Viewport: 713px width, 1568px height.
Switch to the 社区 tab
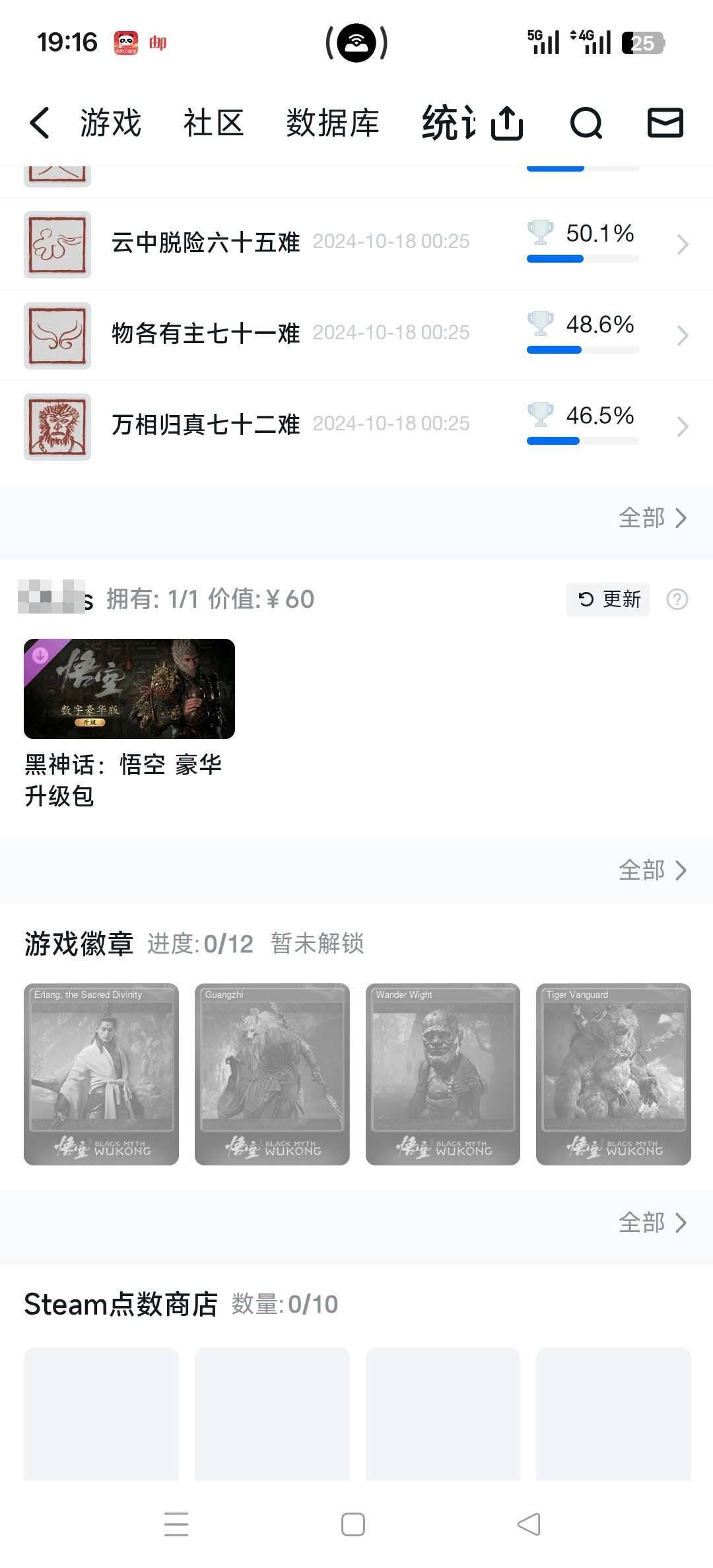[x=213, y=123]
